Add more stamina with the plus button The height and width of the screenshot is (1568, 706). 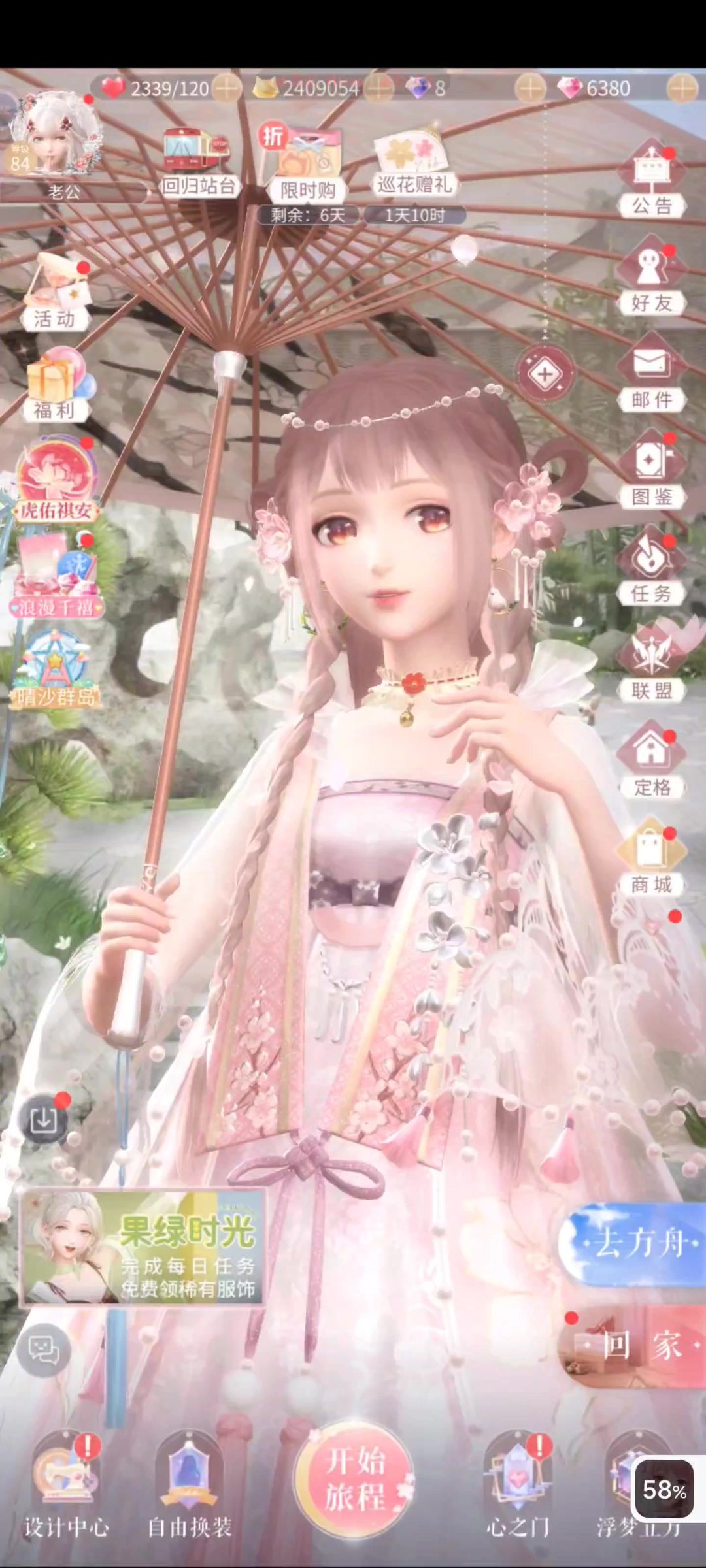click(x=227, y=88)
